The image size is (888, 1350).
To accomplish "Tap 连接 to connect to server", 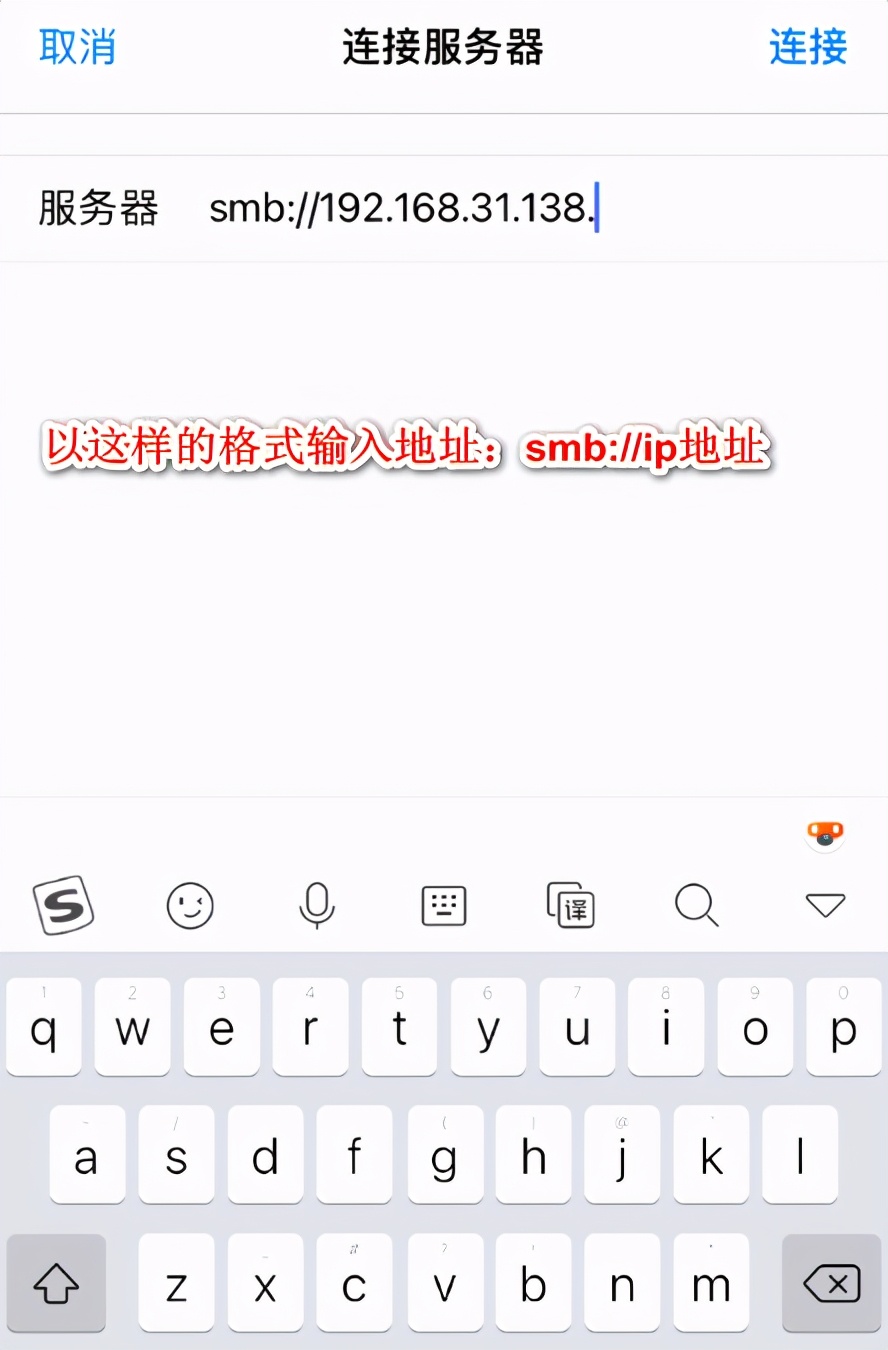I will click(807, 47).
